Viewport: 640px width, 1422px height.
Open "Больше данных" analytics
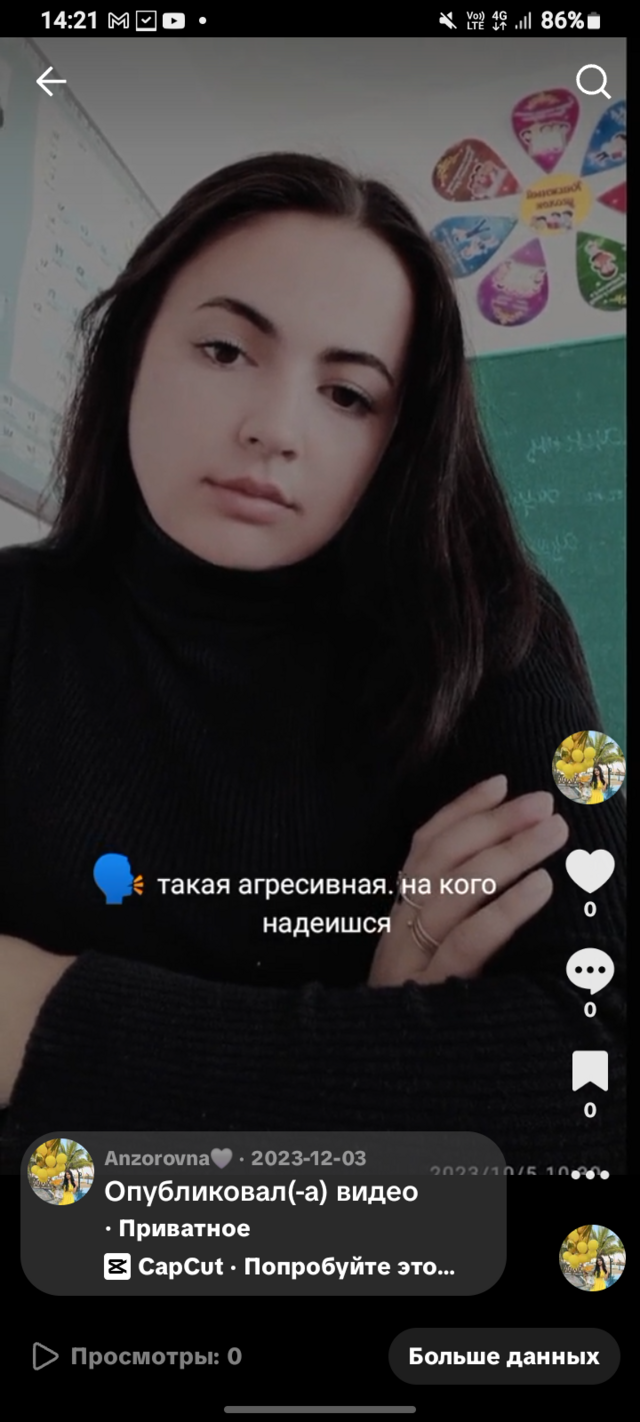[504, 1356]
